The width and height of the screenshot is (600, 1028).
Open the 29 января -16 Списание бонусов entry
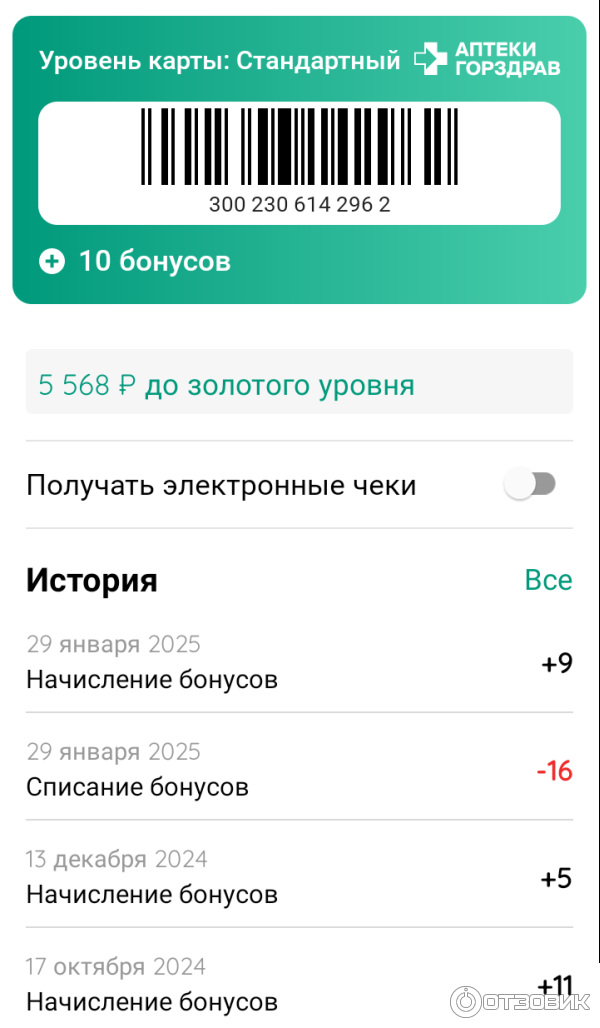(x=299, y=769)
